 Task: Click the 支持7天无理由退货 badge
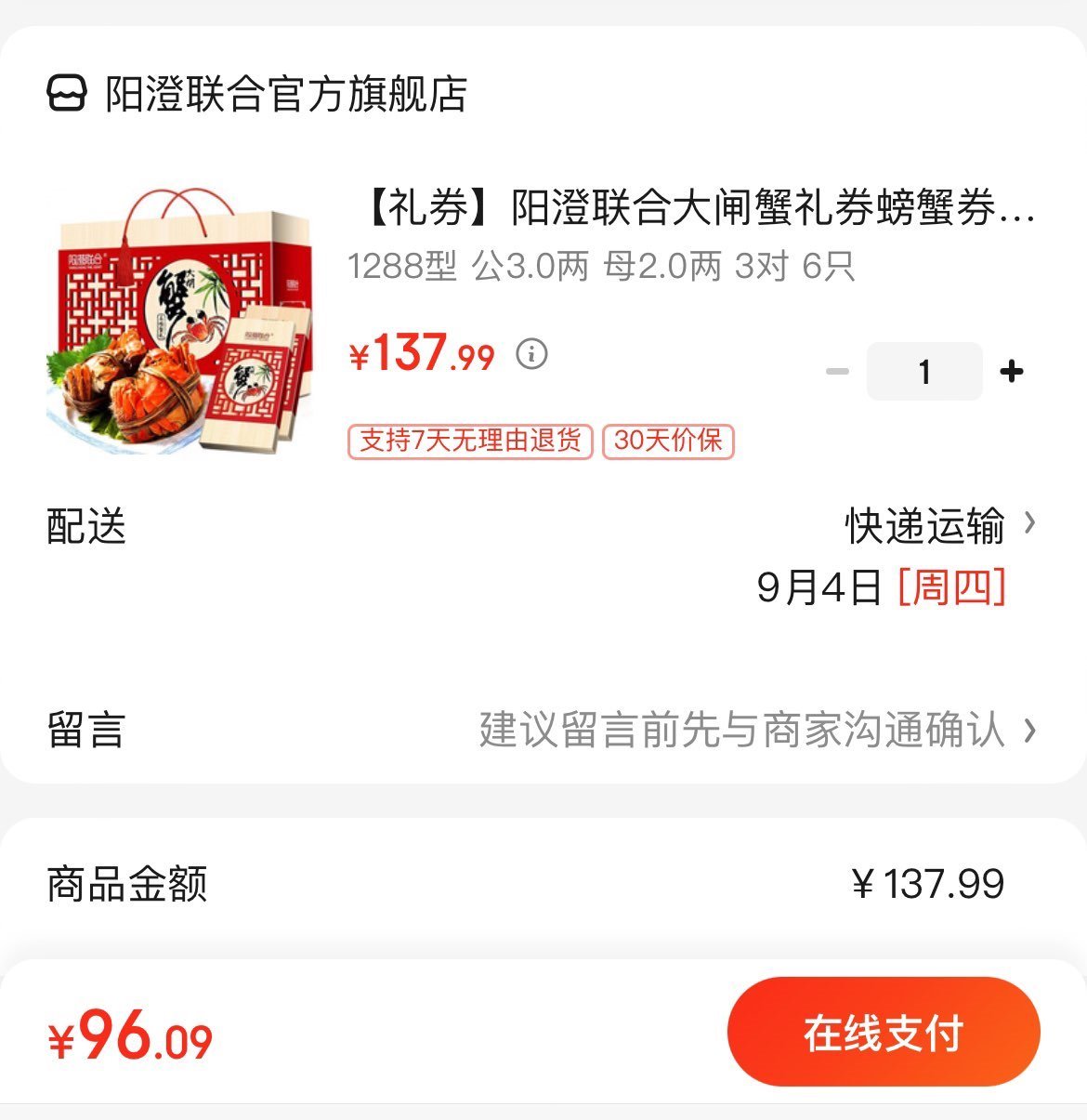tap(467, 443)
